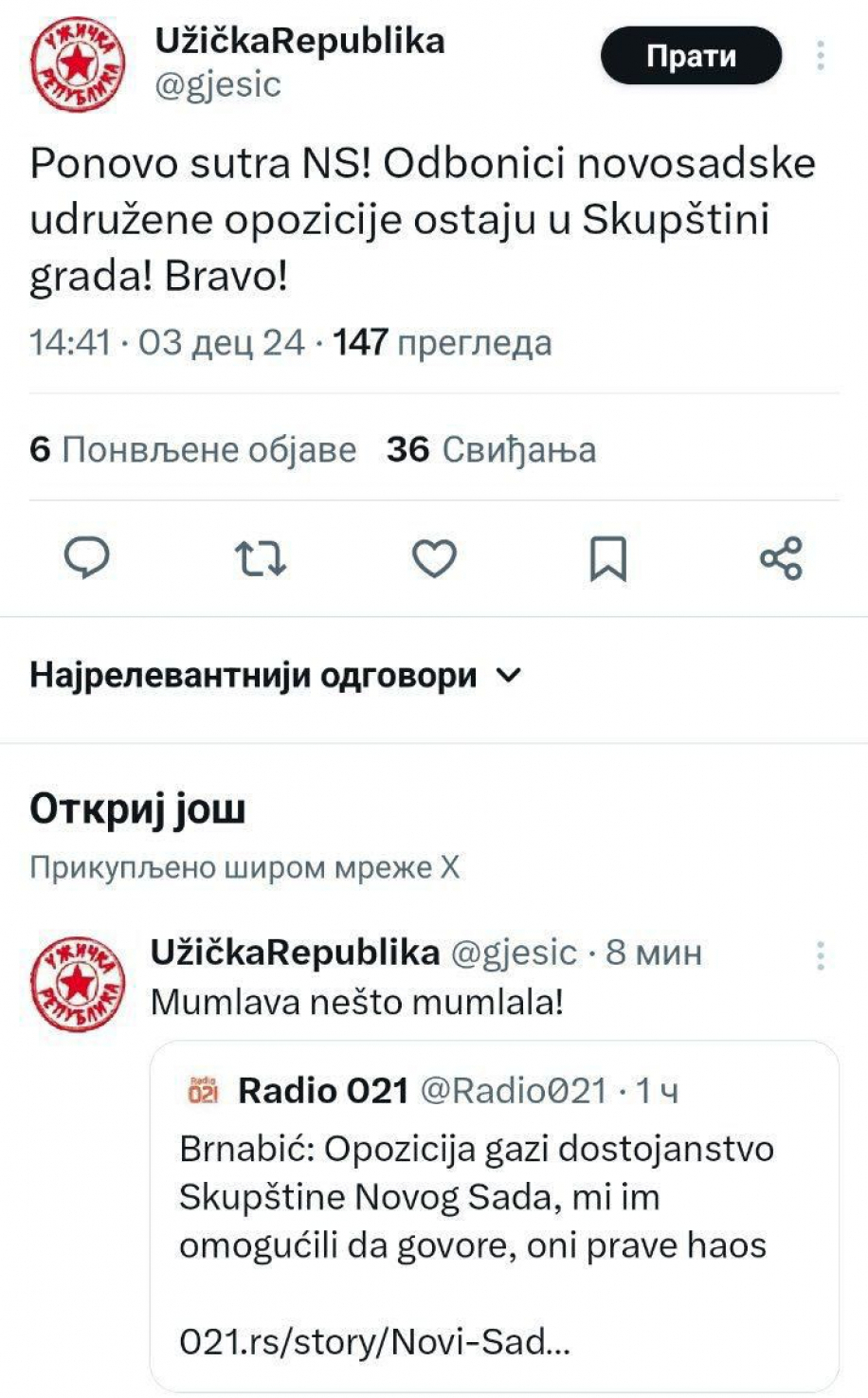The width and height of the screenshot is (868, 1398).
Task: Open UžičkaRepublika profile picture at top
Action: 78,64
